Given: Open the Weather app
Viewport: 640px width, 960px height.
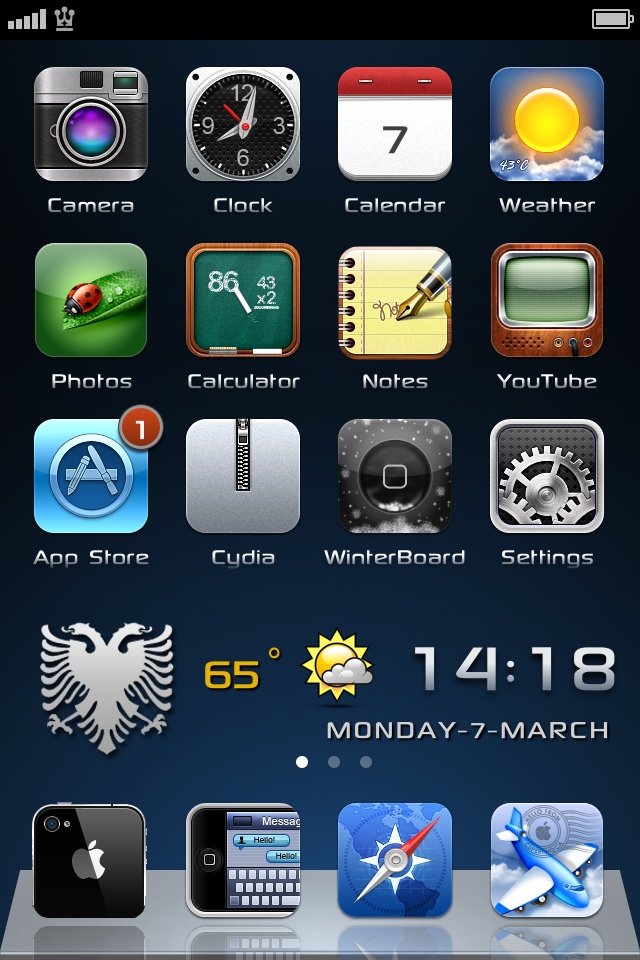Looking at the screenshot, I should [x=547, y=124].
